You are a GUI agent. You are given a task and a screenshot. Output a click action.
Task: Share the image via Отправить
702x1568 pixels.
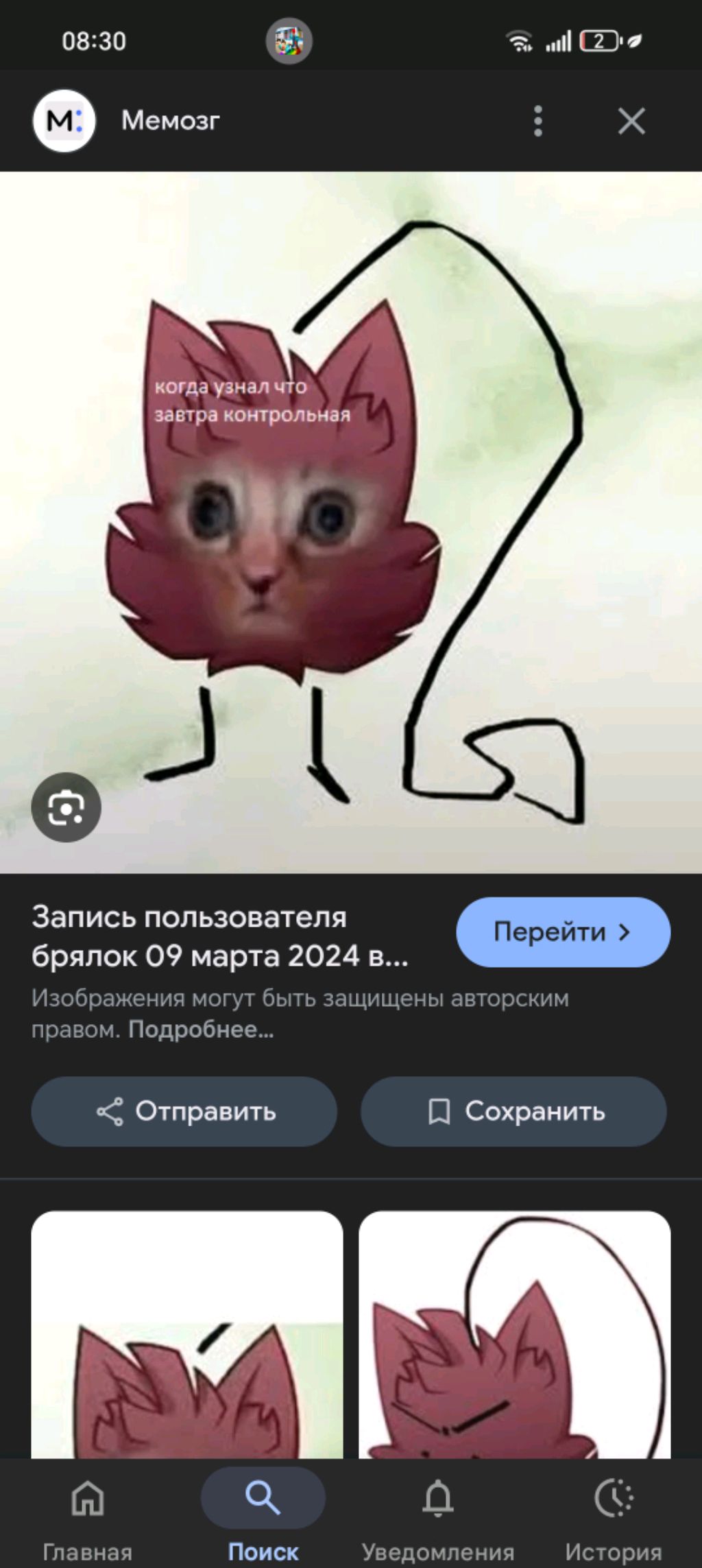coord(184,1111)
